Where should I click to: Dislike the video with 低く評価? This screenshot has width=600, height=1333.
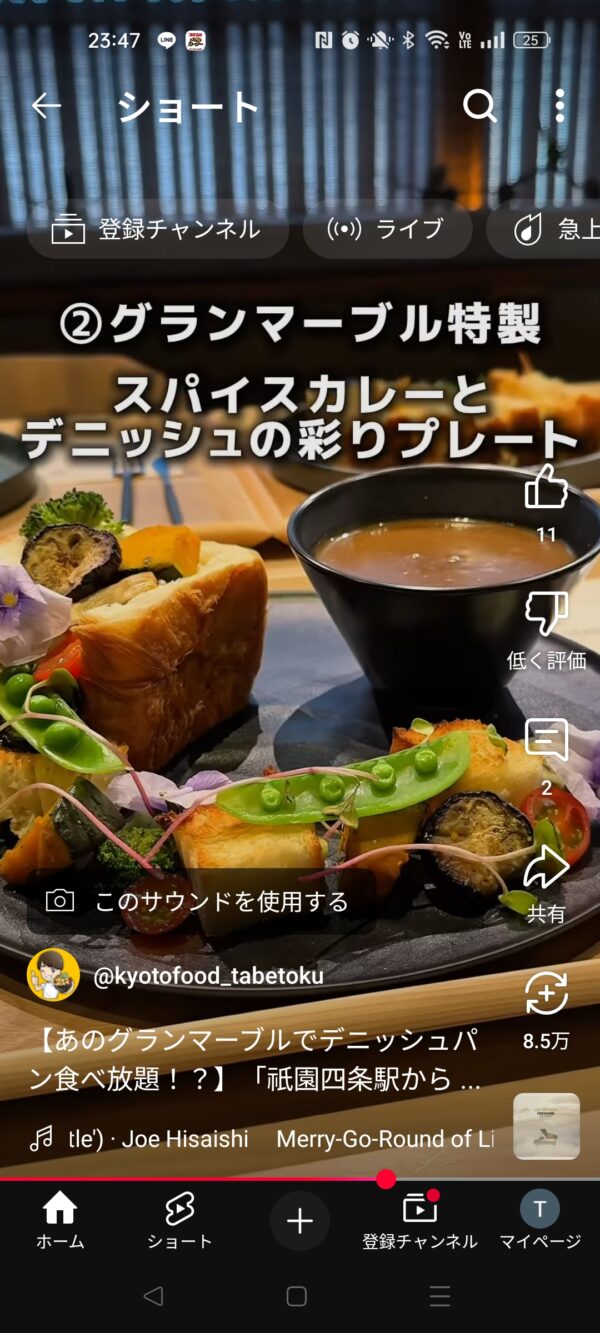(546, 614)
